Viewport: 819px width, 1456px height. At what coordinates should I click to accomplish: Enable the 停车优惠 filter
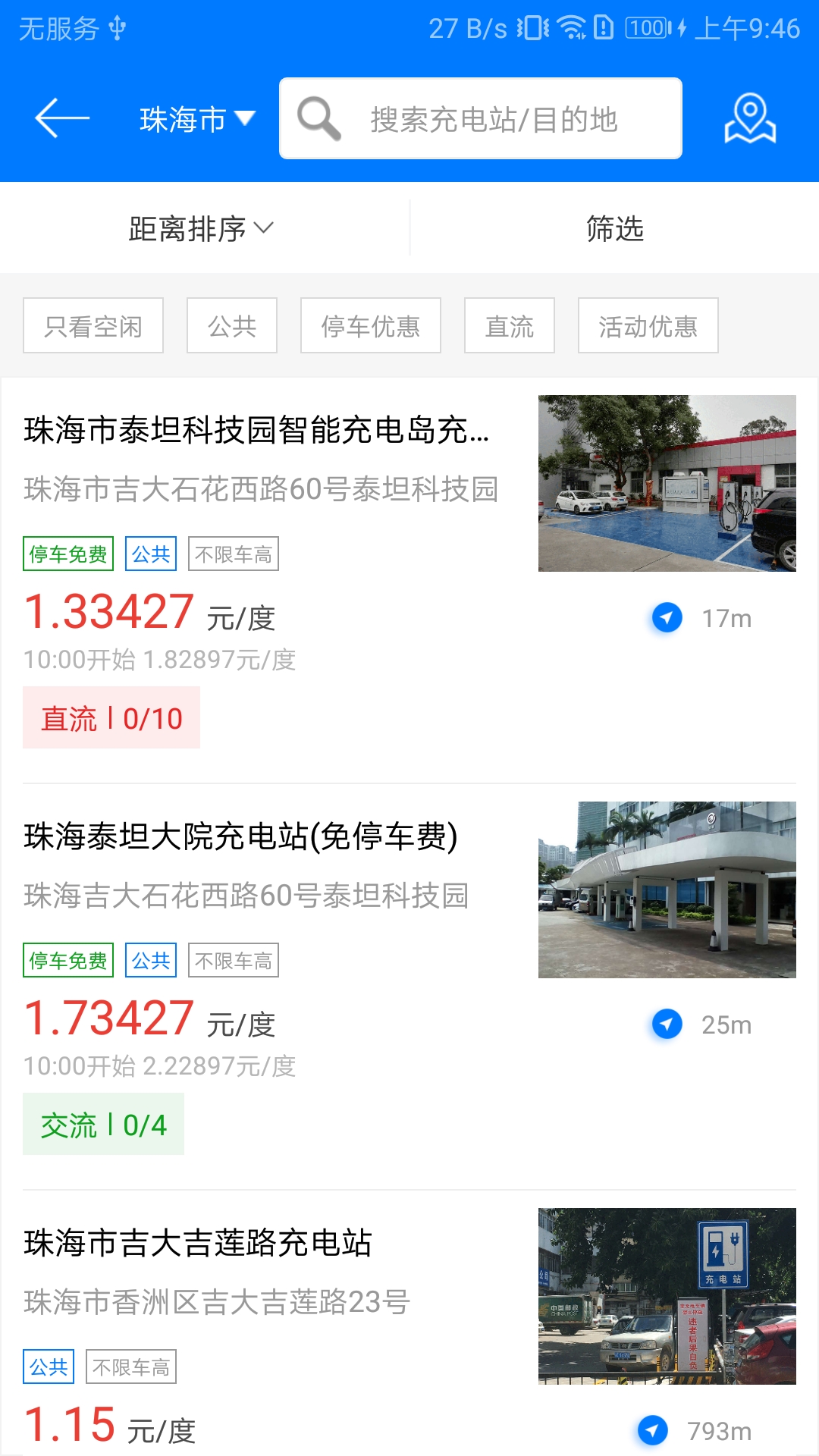[x=370, y=325]
